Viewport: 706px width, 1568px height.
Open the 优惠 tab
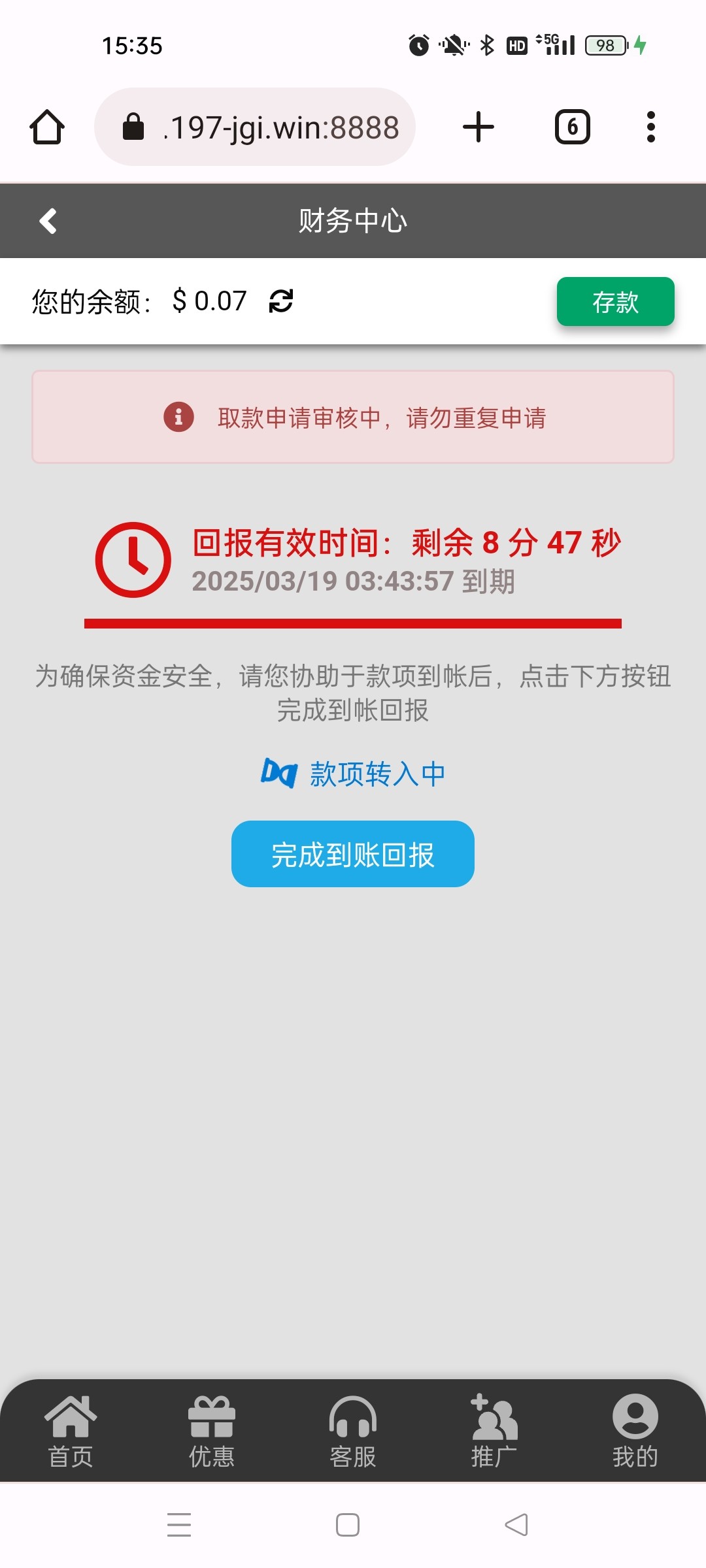point(211,1431)
